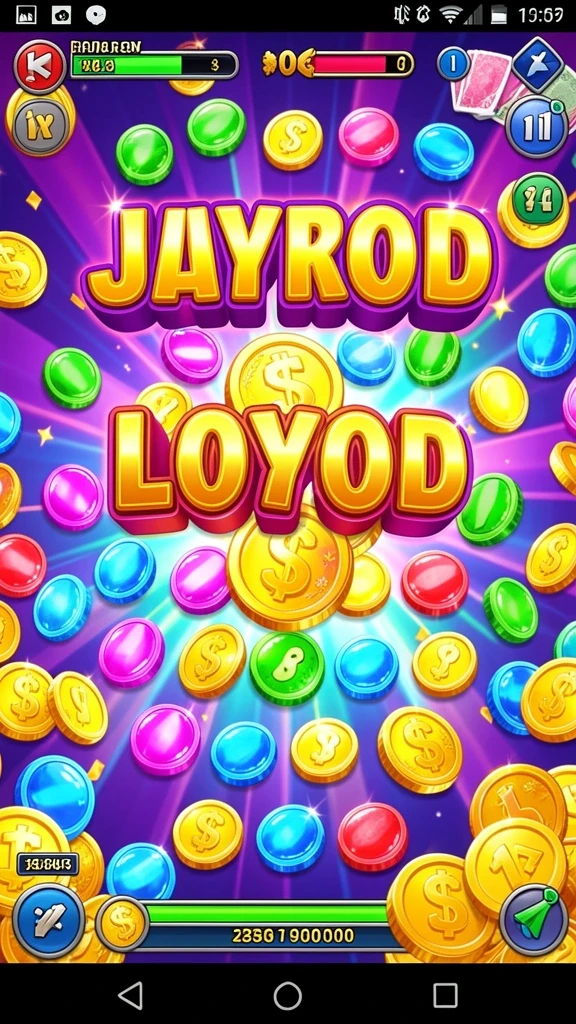The width and height of the screenshot is (576, 1024).
Task: Tap the grey IX round button
Action: point(41,125)
